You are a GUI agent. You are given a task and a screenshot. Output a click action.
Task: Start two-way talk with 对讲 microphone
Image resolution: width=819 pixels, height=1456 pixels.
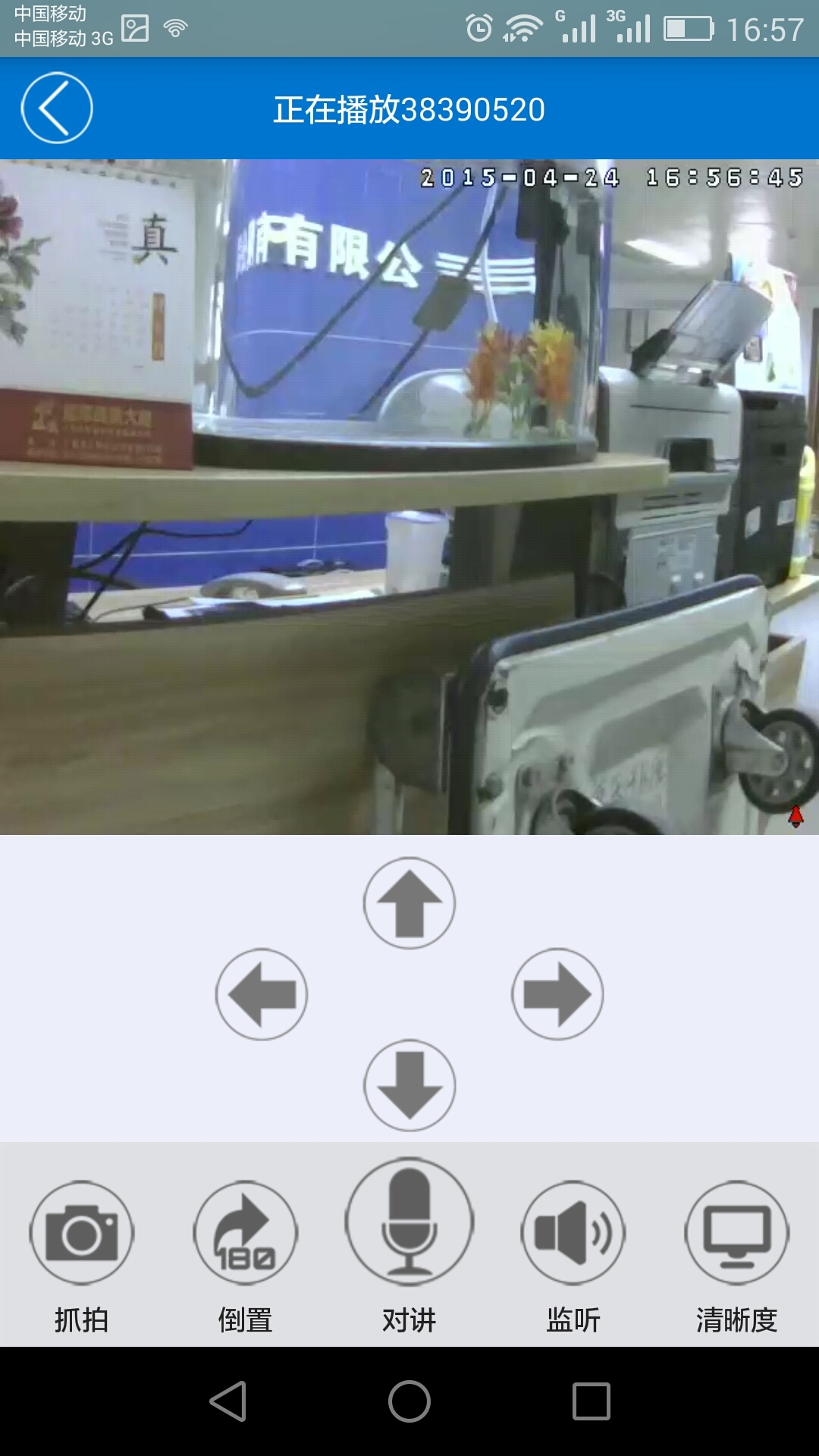point(409,1222)
